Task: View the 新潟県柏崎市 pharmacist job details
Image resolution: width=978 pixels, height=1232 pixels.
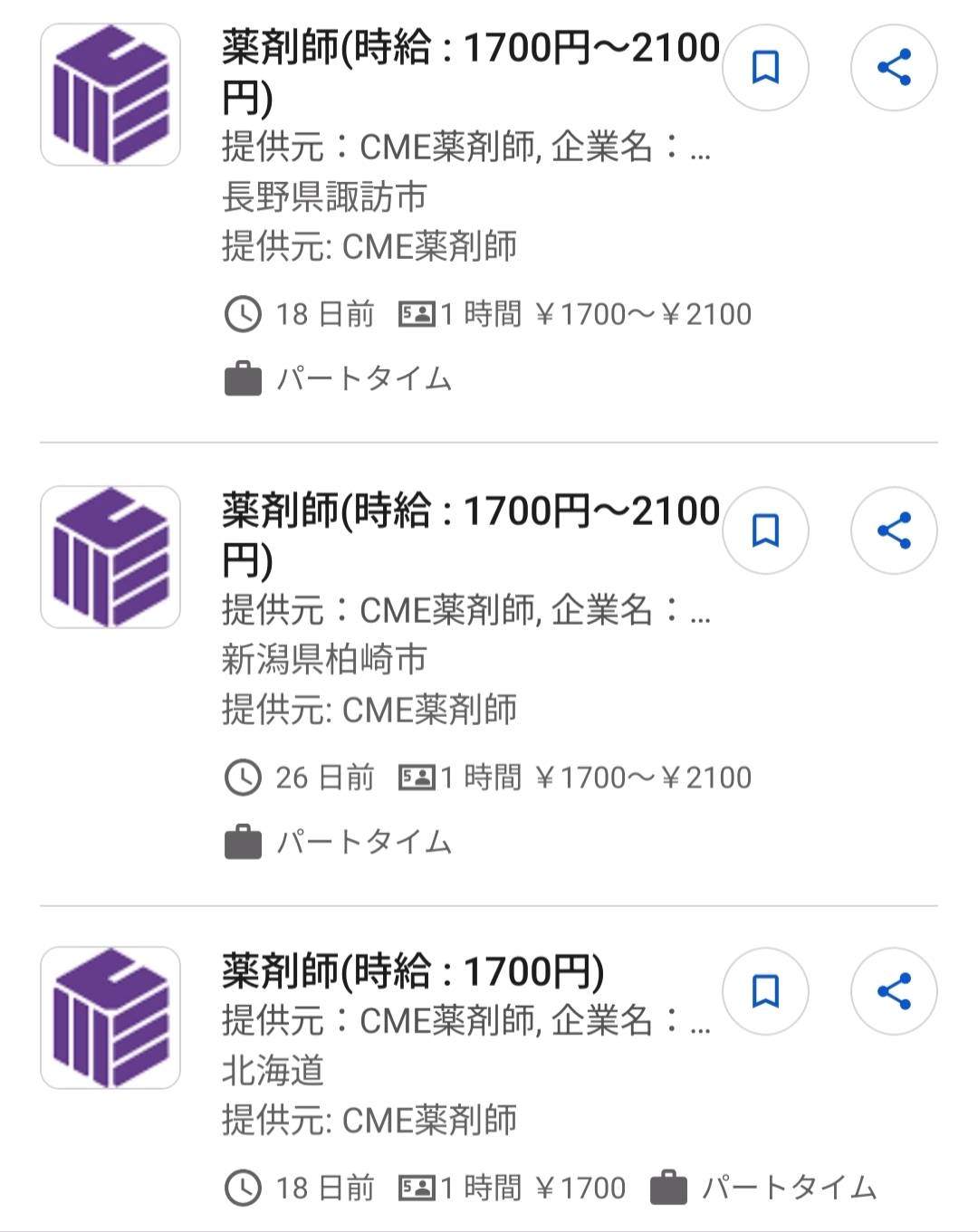Action: (x=469, y=534)
